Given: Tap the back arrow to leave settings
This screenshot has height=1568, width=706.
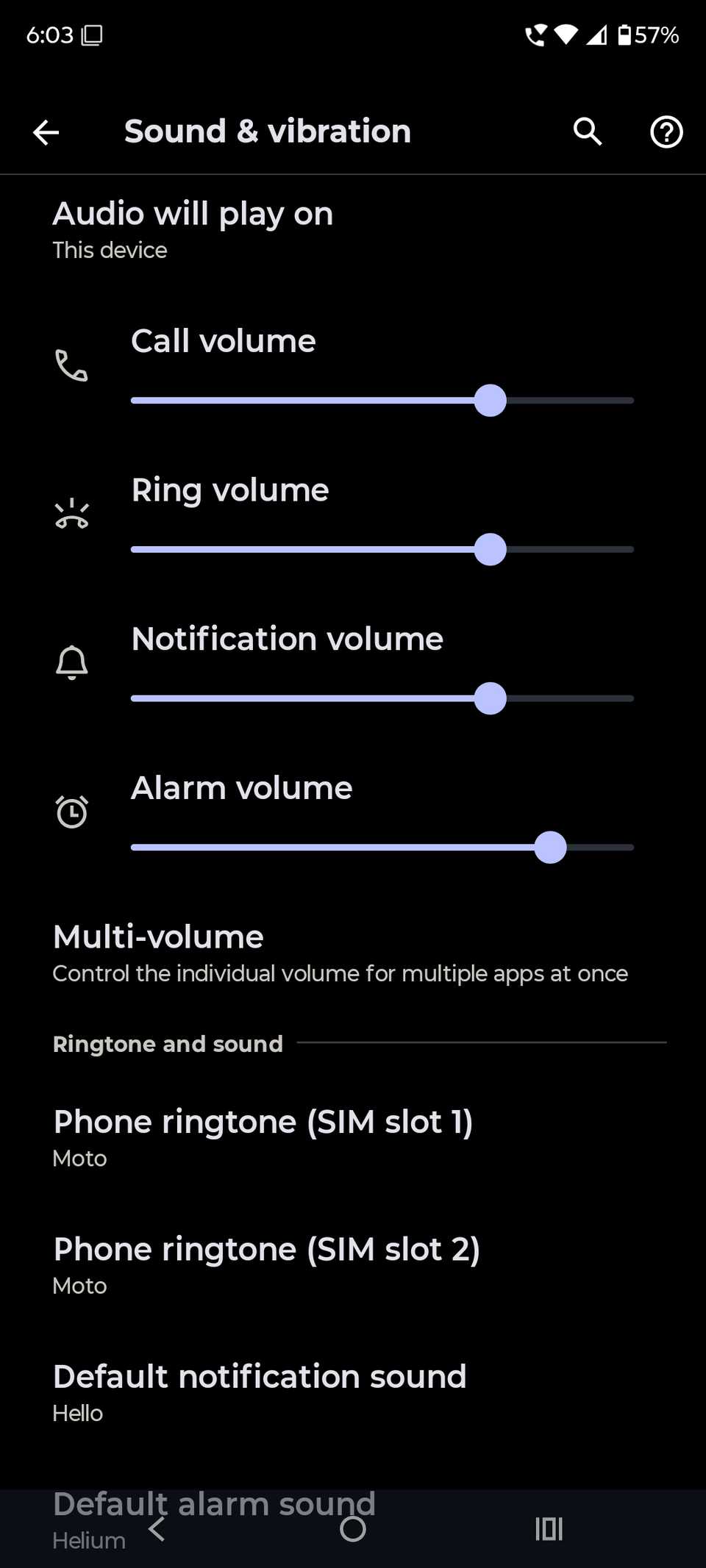Looking at the screenshot, I should [x=46, y=132].
